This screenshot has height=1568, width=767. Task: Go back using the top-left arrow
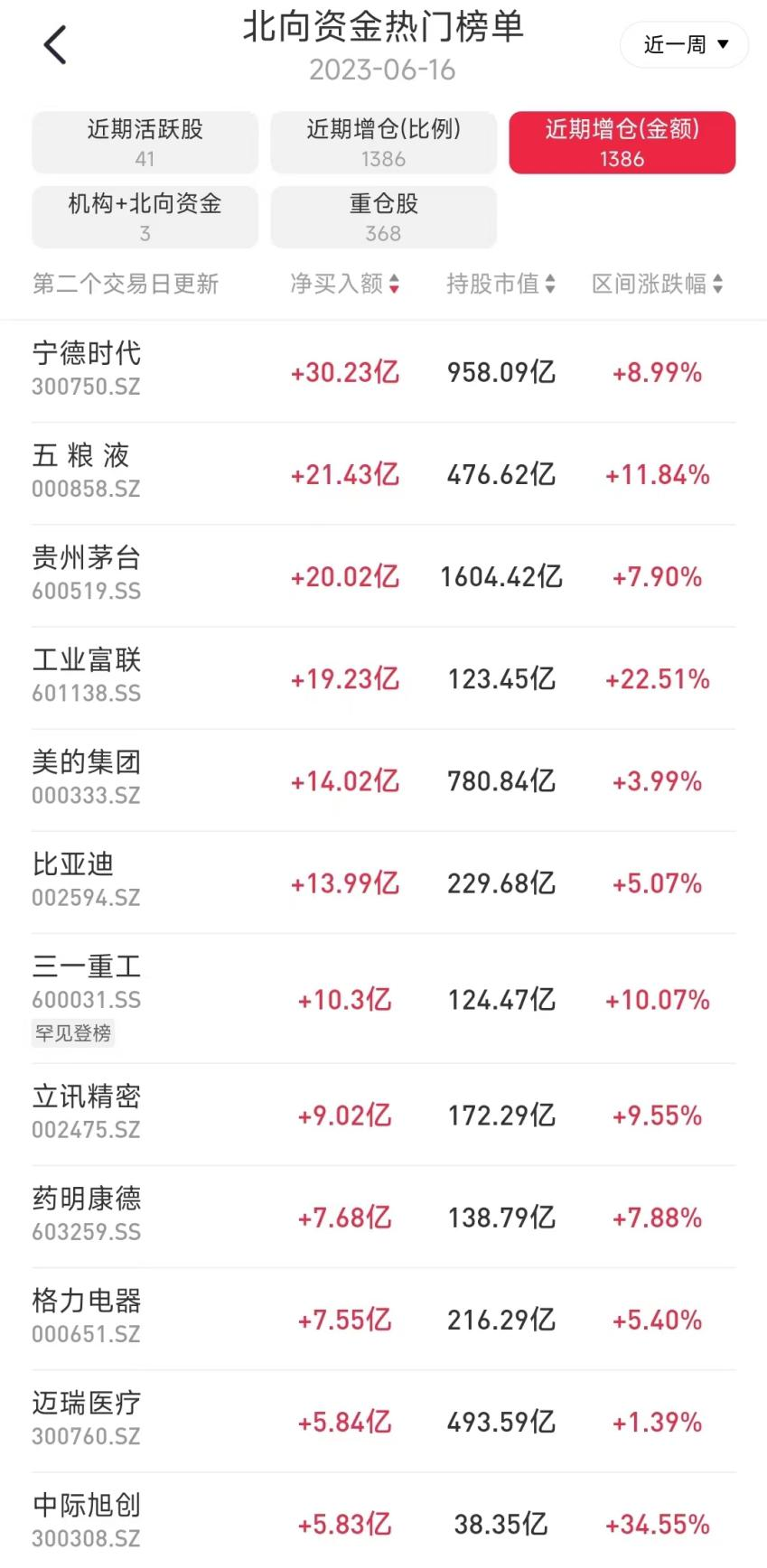click(55, 45)
